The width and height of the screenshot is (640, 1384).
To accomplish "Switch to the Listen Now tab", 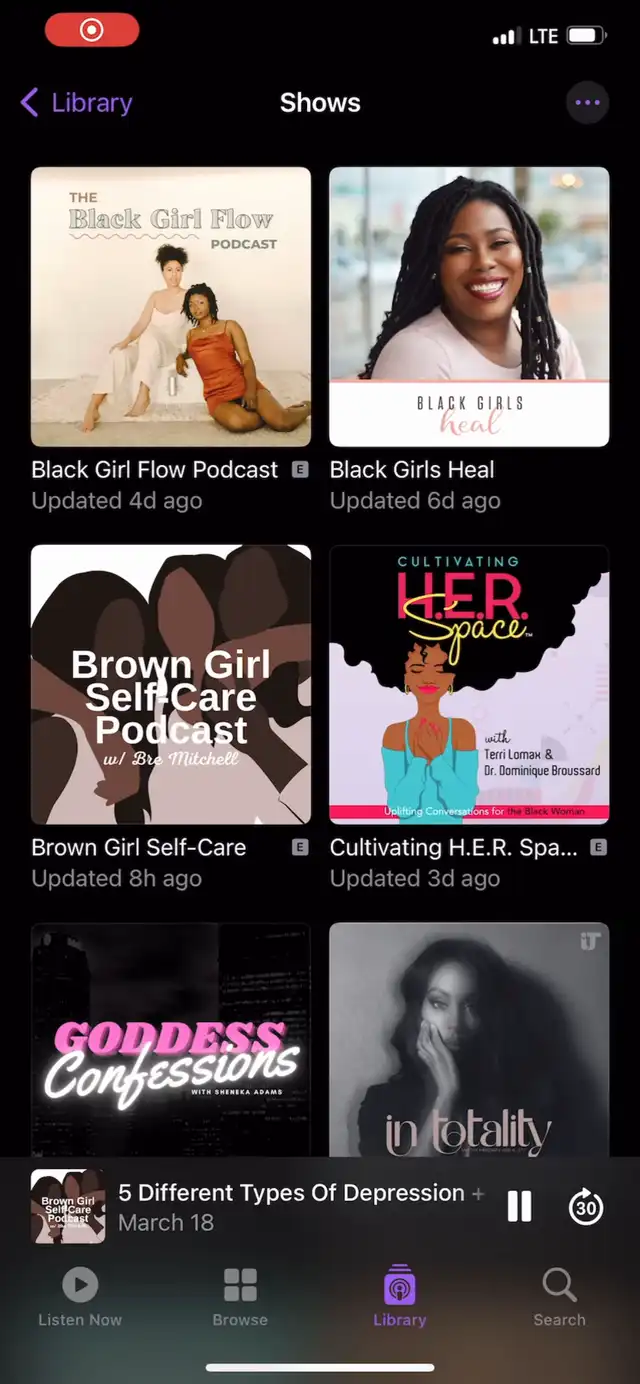I will [80, 1296].
